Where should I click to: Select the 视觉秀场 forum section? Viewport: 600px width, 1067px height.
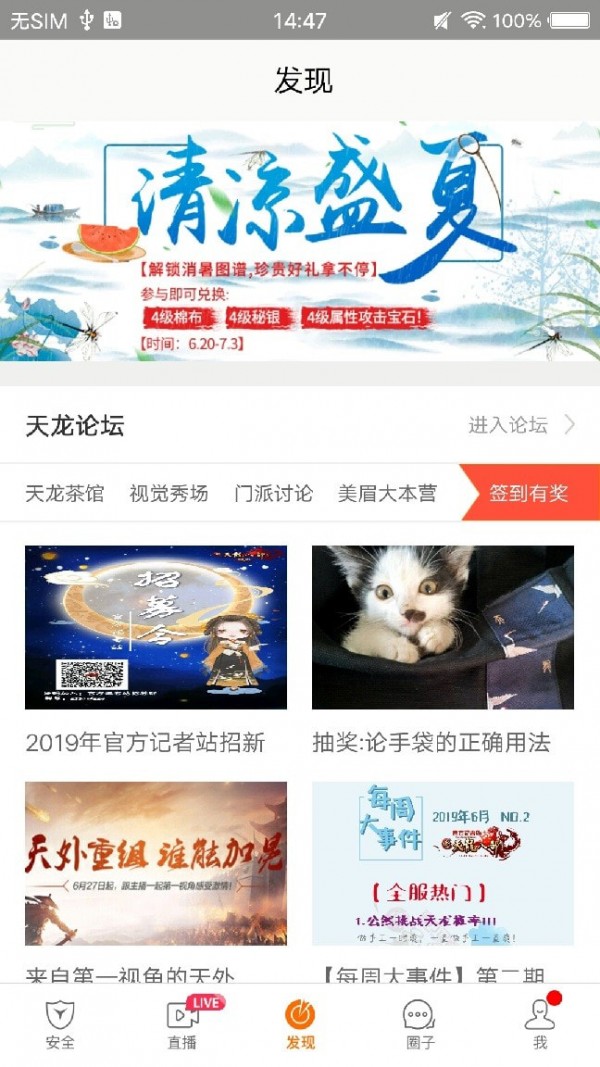click(168, 493)
